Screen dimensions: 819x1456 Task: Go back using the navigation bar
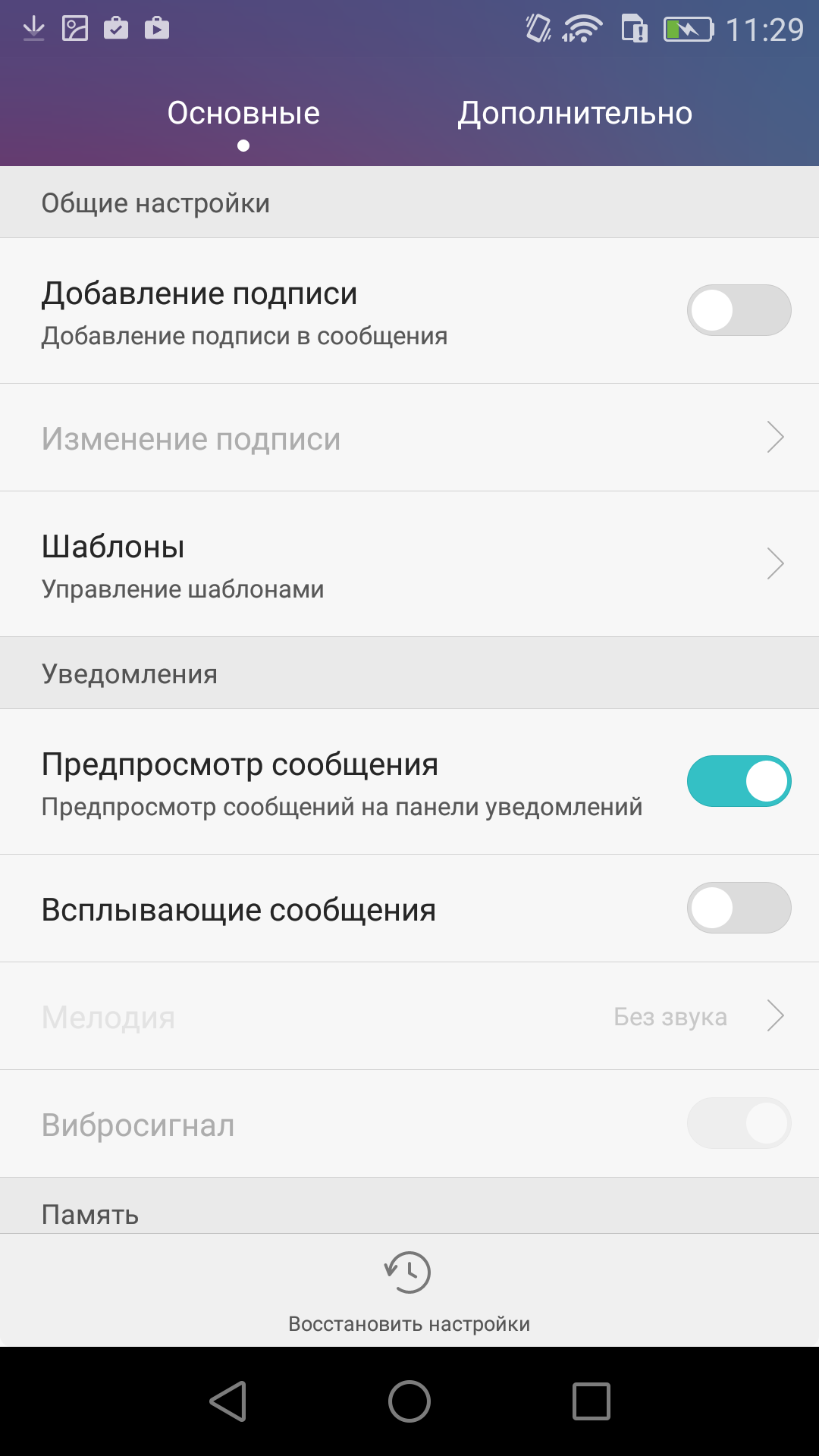(228, 1401)
